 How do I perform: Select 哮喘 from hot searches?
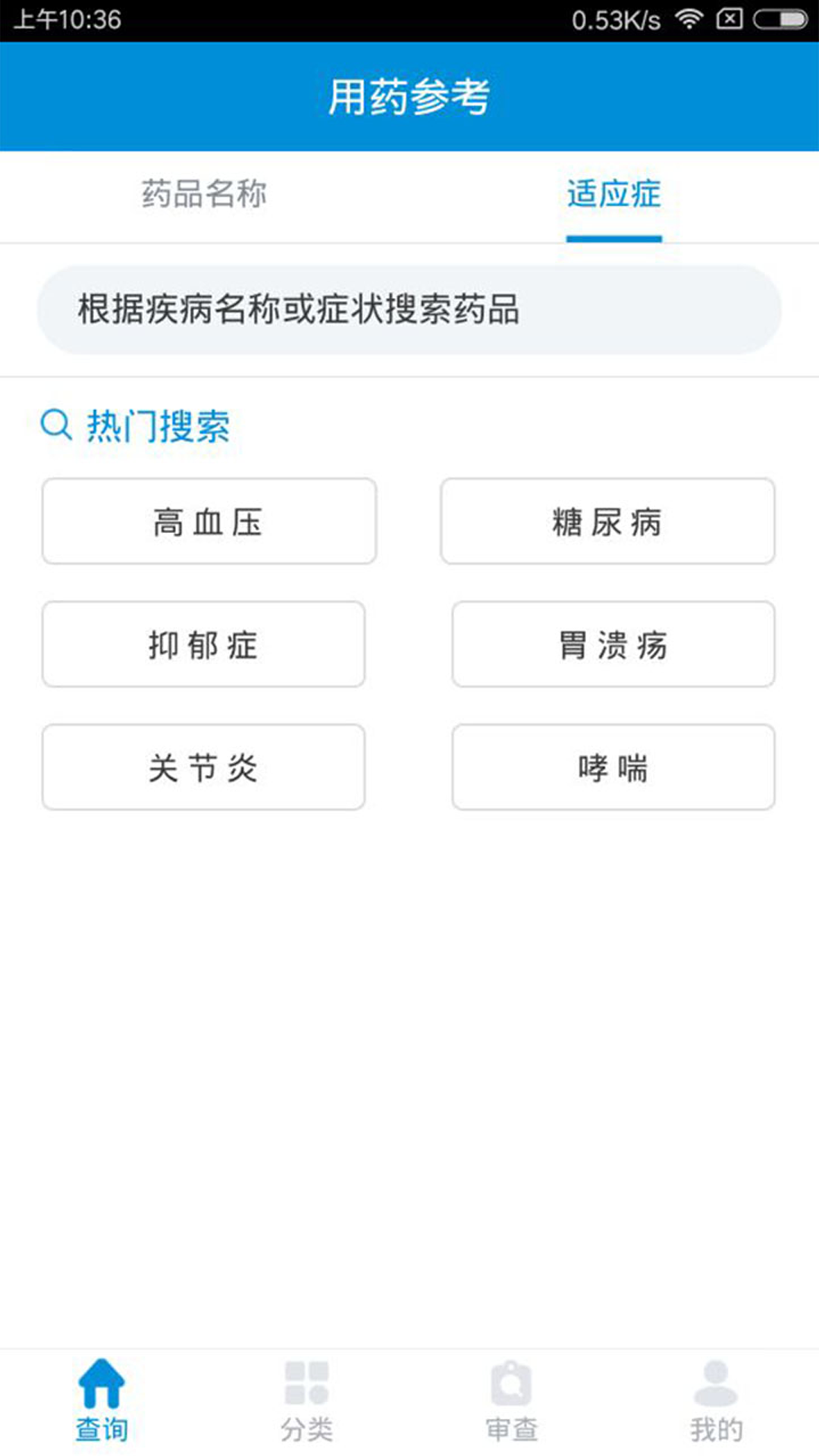click(x=612, y=767)
